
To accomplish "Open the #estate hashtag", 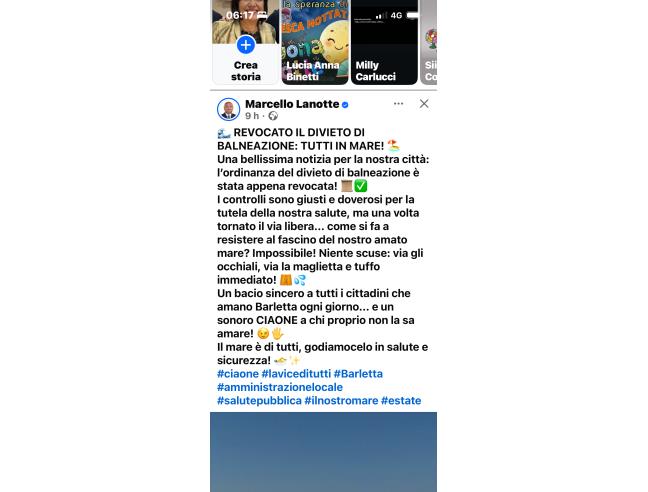I will [401, 401].
